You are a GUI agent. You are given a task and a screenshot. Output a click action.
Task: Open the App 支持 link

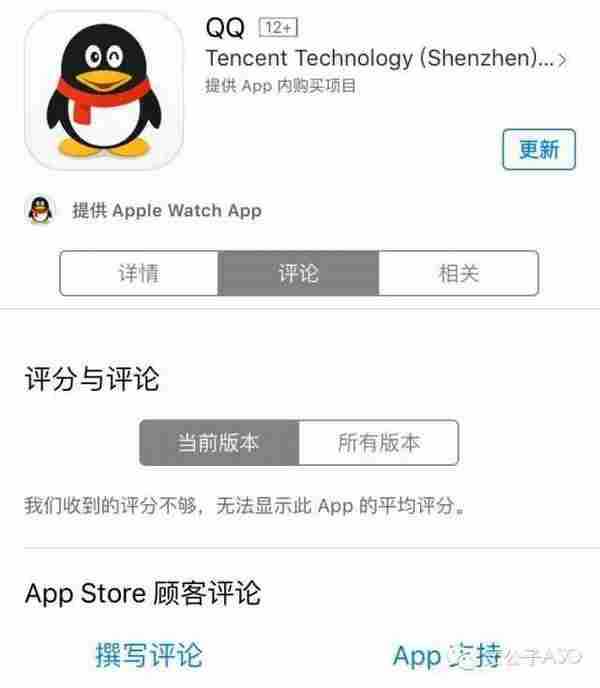point(446,655)
